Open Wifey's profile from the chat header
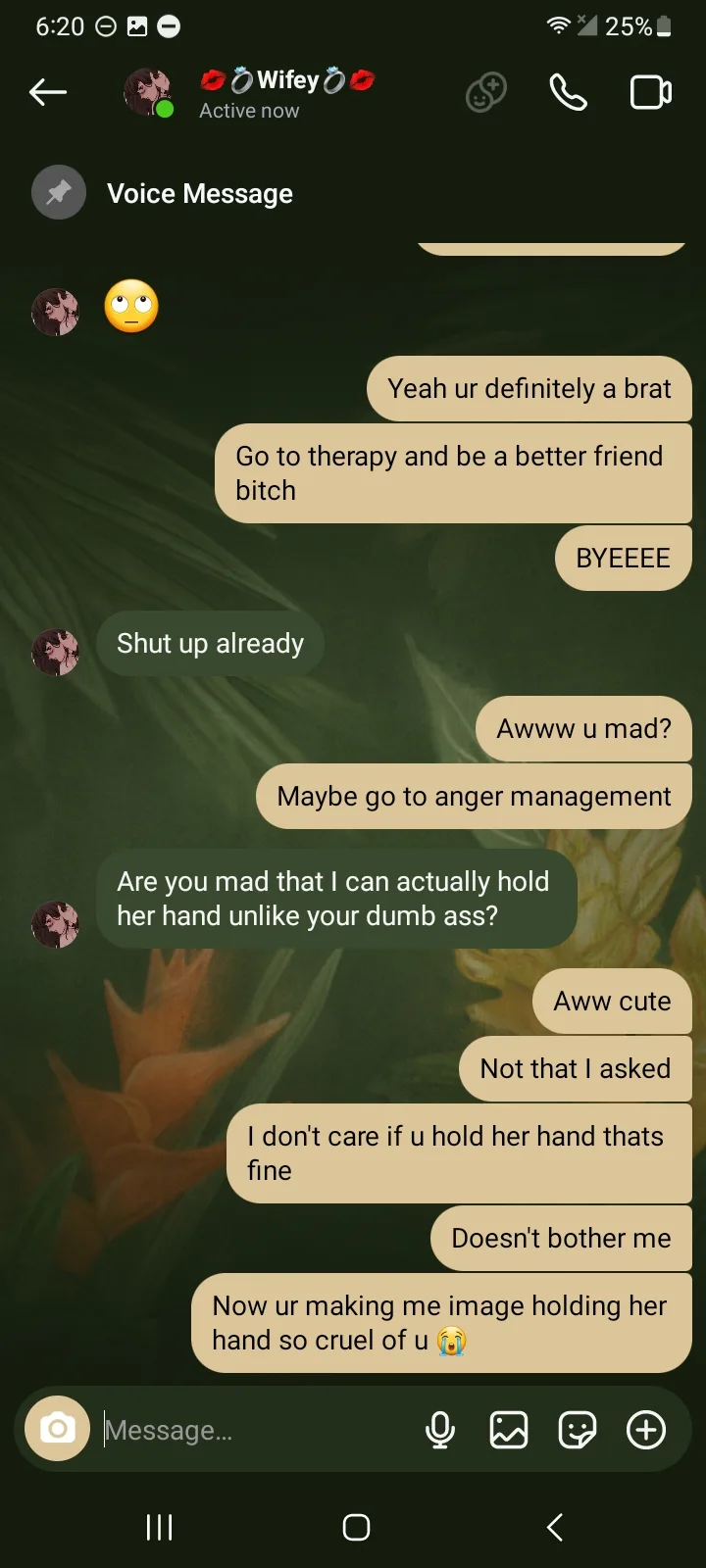Screen dimensions: 706x1568 point(285,93)
